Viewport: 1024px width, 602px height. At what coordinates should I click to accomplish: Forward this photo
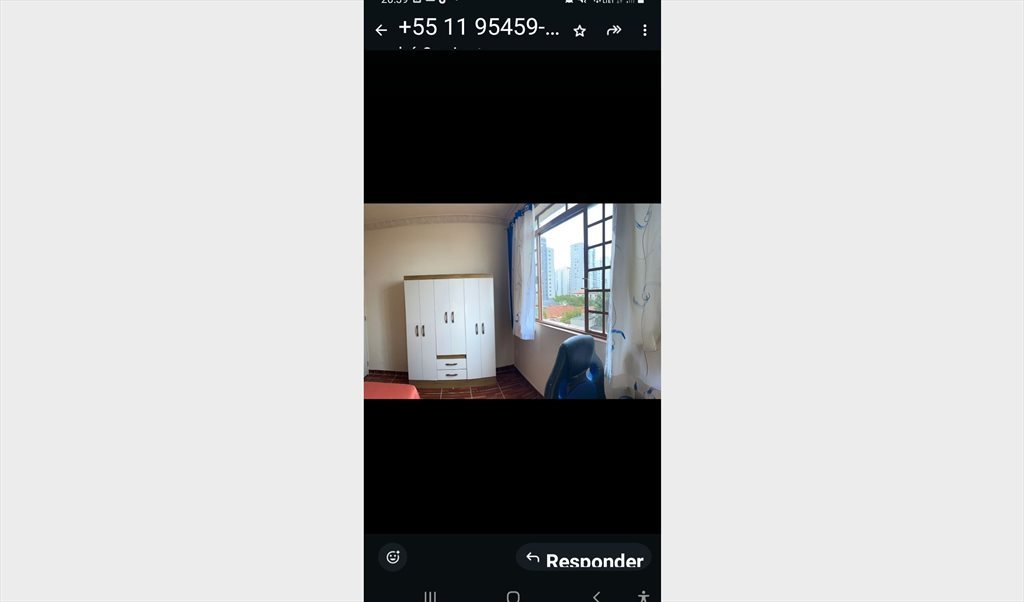coord(613,30)
